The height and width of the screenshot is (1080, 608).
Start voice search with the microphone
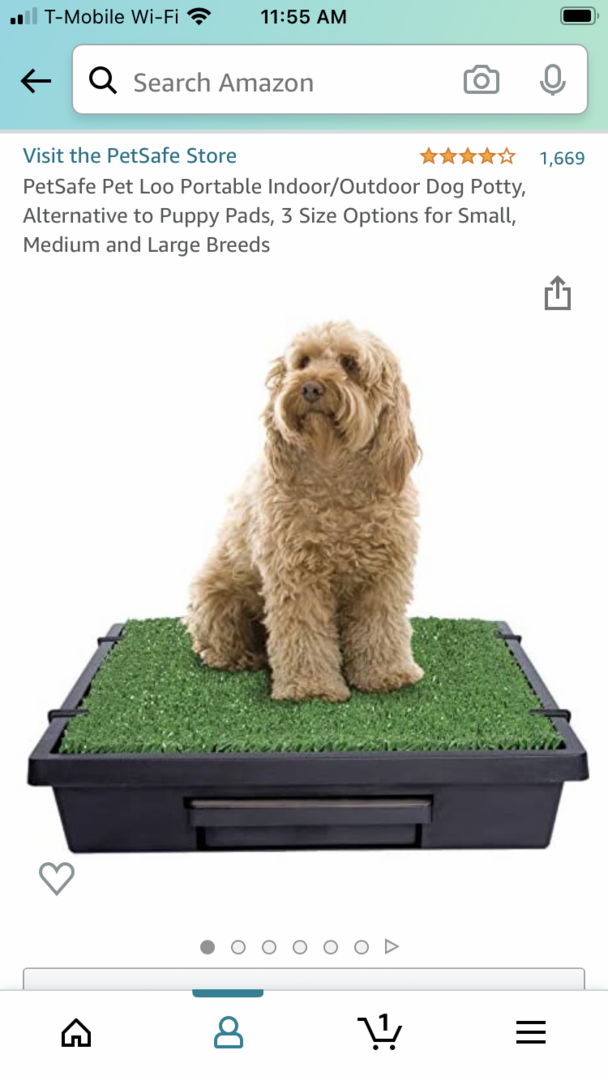552,81
